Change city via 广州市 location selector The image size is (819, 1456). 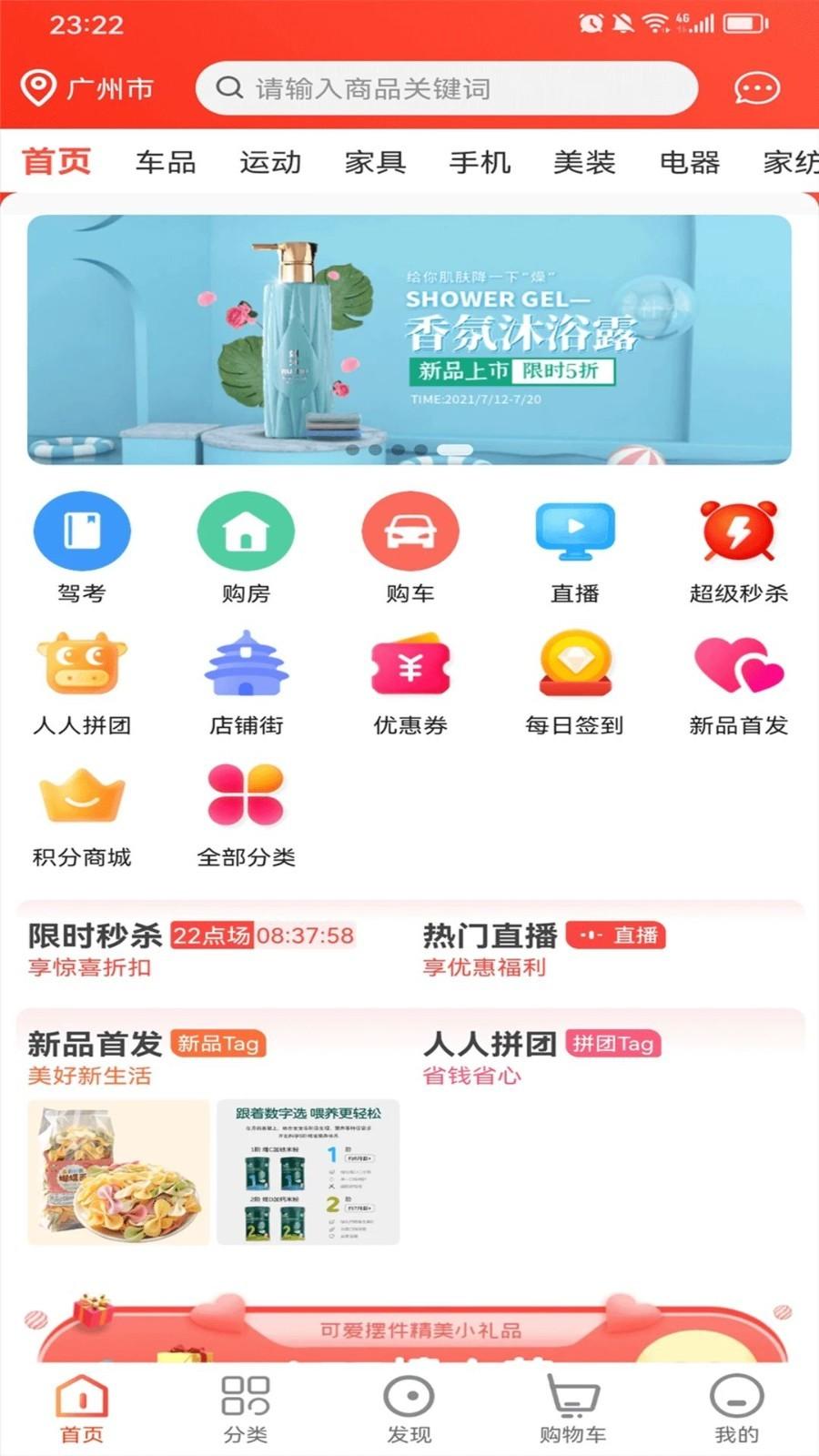click(86, 88)
